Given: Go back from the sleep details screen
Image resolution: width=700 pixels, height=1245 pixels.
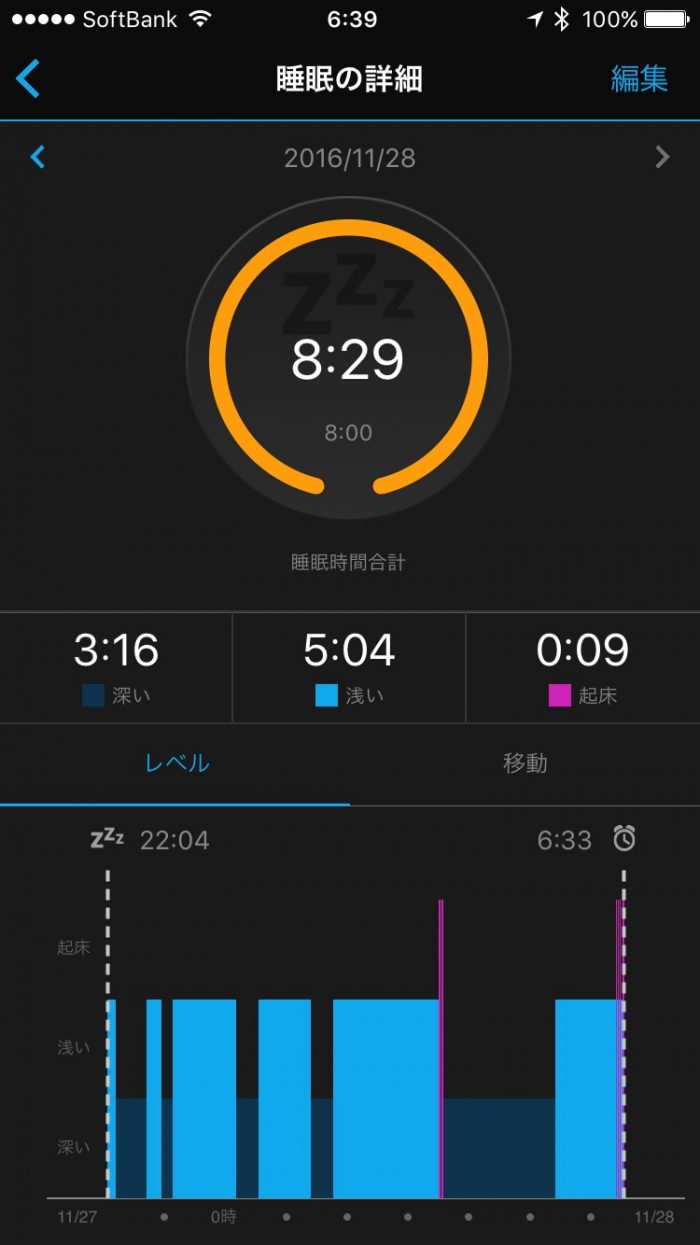Looking at the screenshot, I should (29, 79).
